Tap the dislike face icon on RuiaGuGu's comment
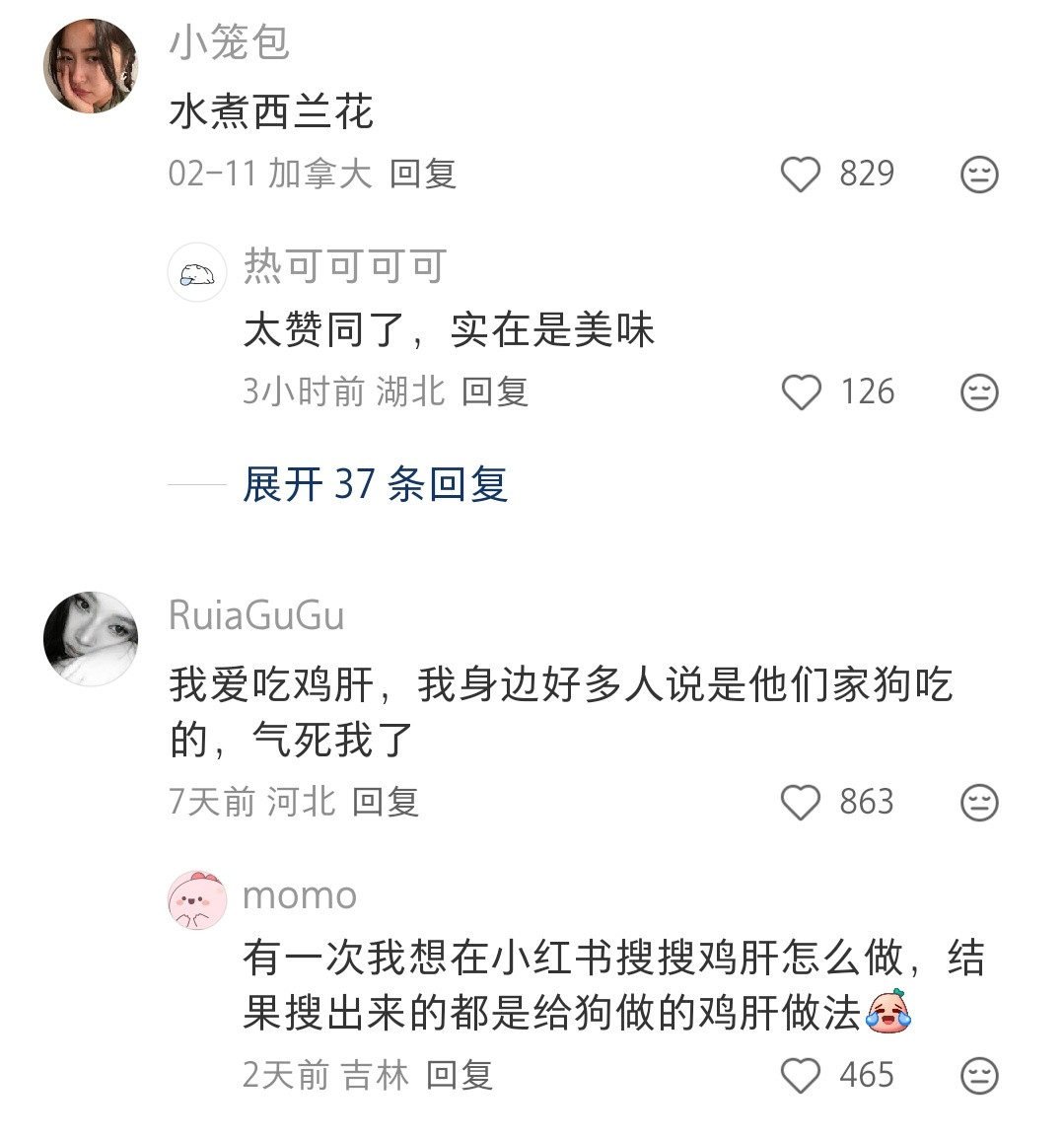Viewport: 1064px width, 1138px height. coord(977,803)
